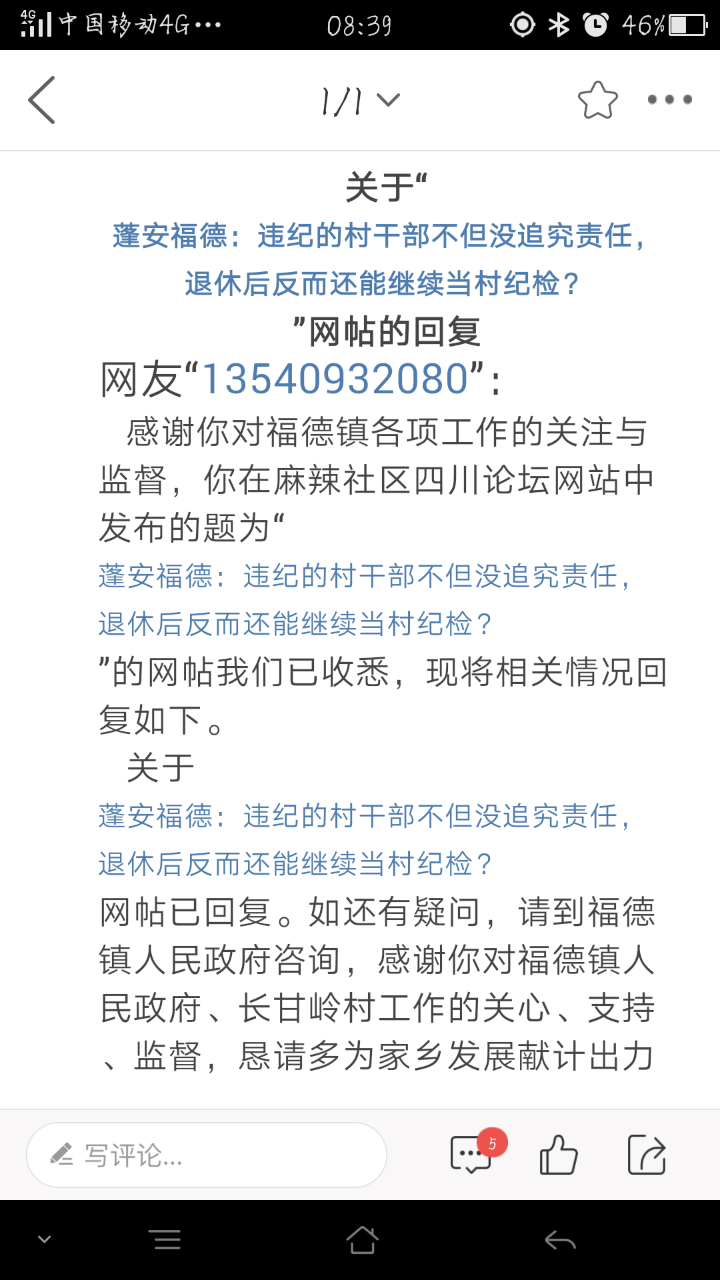Tap the 写评论 comment input field
Viewport: 720px width, 1280px height.
point(207,1155)
